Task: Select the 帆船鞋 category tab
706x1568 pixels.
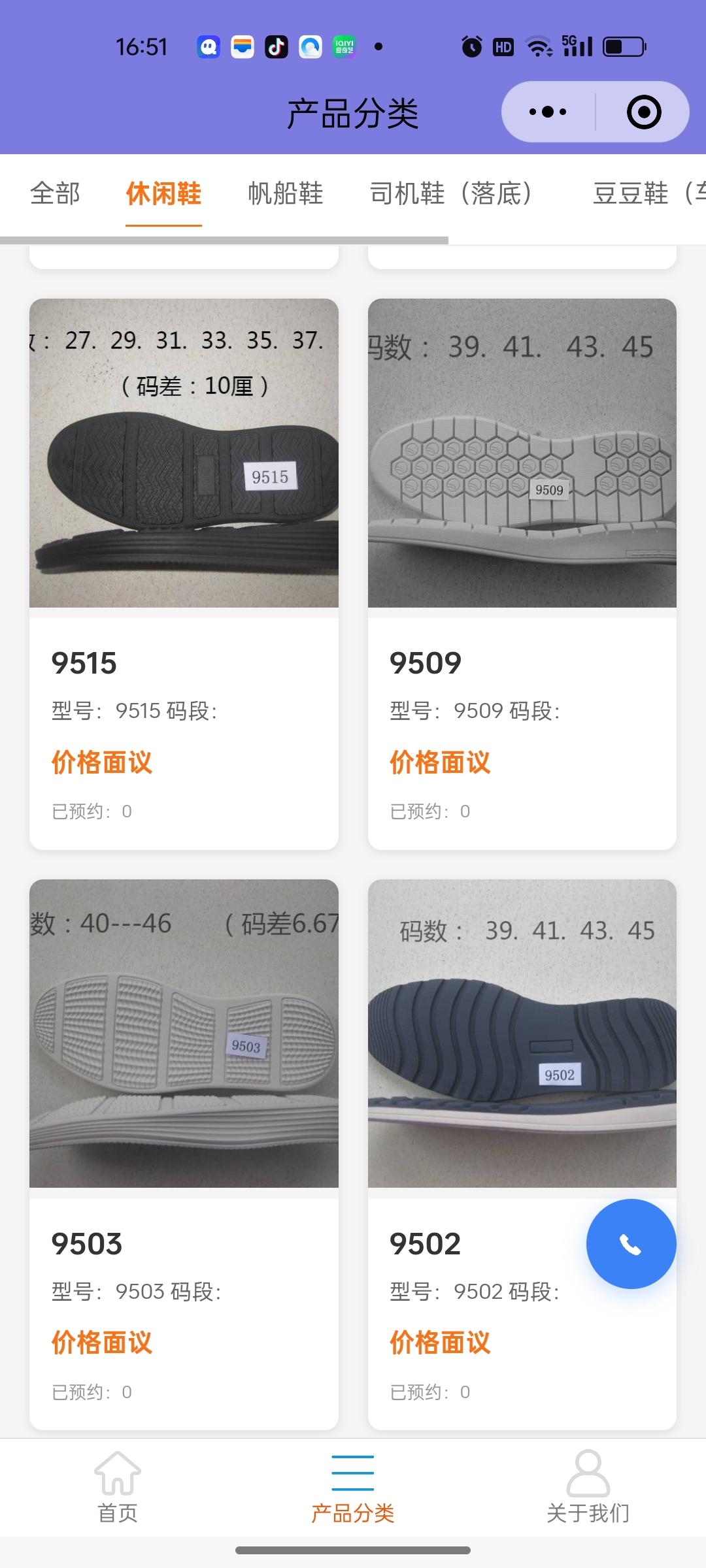Action: (286, 193)
